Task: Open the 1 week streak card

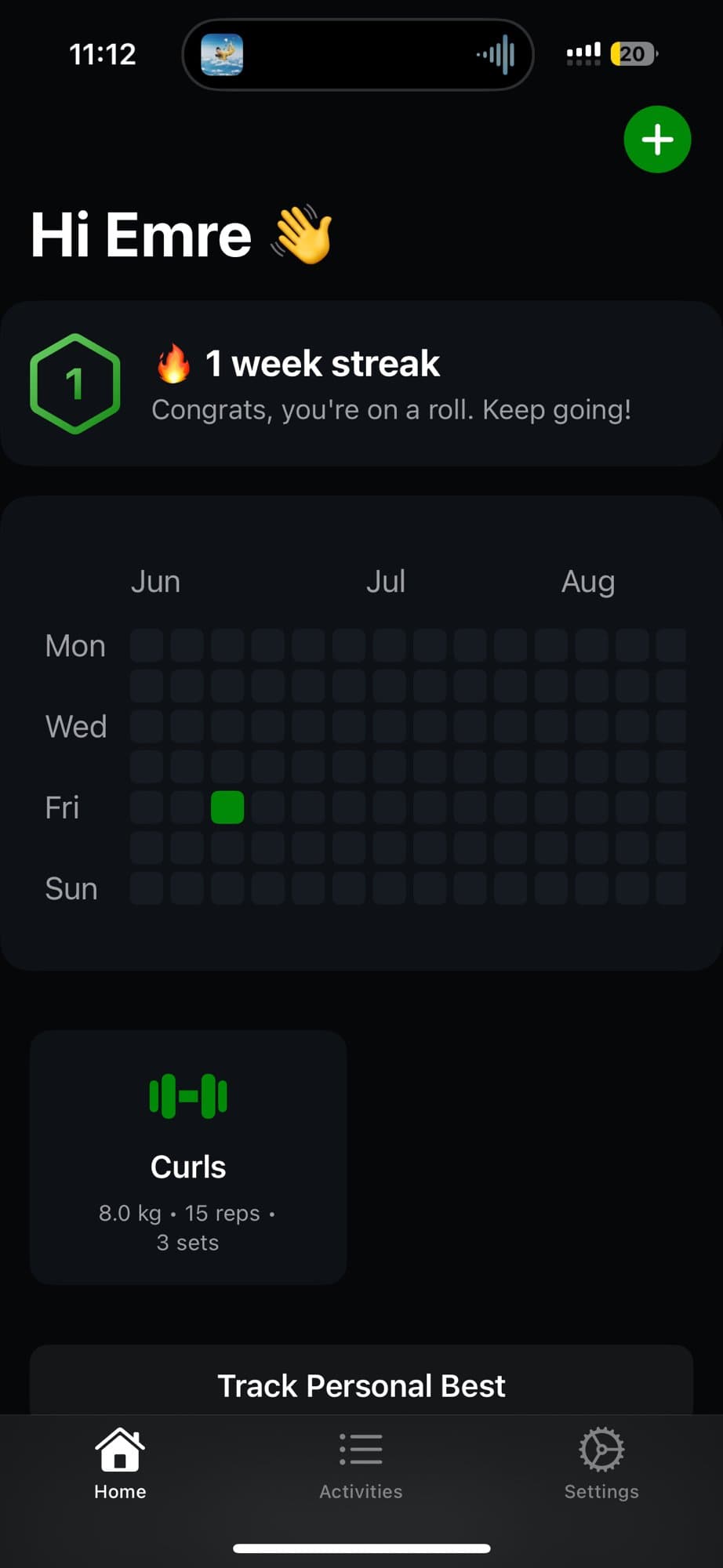Action: pyautogui.click(x=361, y=384)
